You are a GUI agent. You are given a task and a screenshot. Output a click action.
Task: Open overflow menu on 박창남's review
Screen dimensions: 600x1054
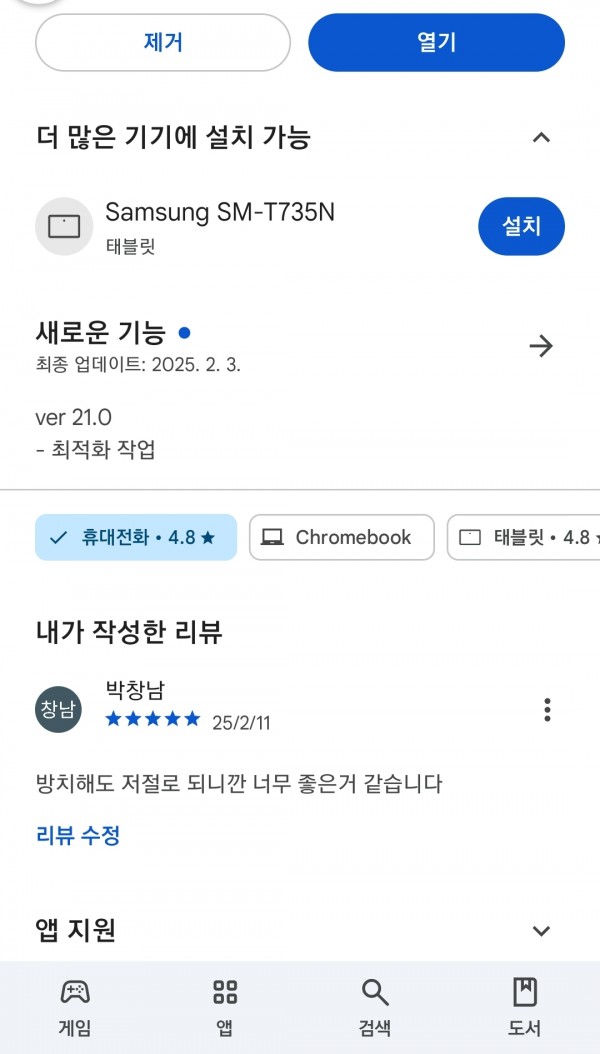tap(548, 709)
